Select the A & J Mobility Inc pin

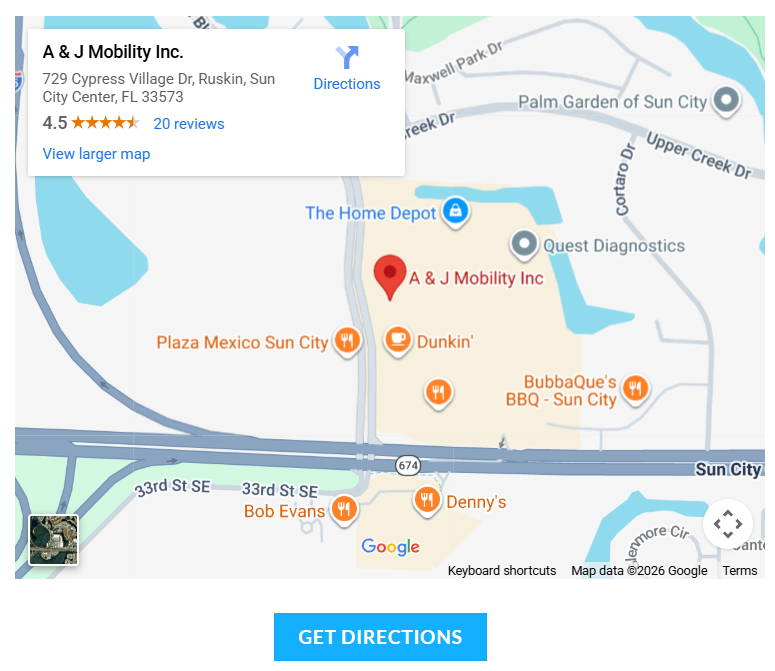coord(390,275)
